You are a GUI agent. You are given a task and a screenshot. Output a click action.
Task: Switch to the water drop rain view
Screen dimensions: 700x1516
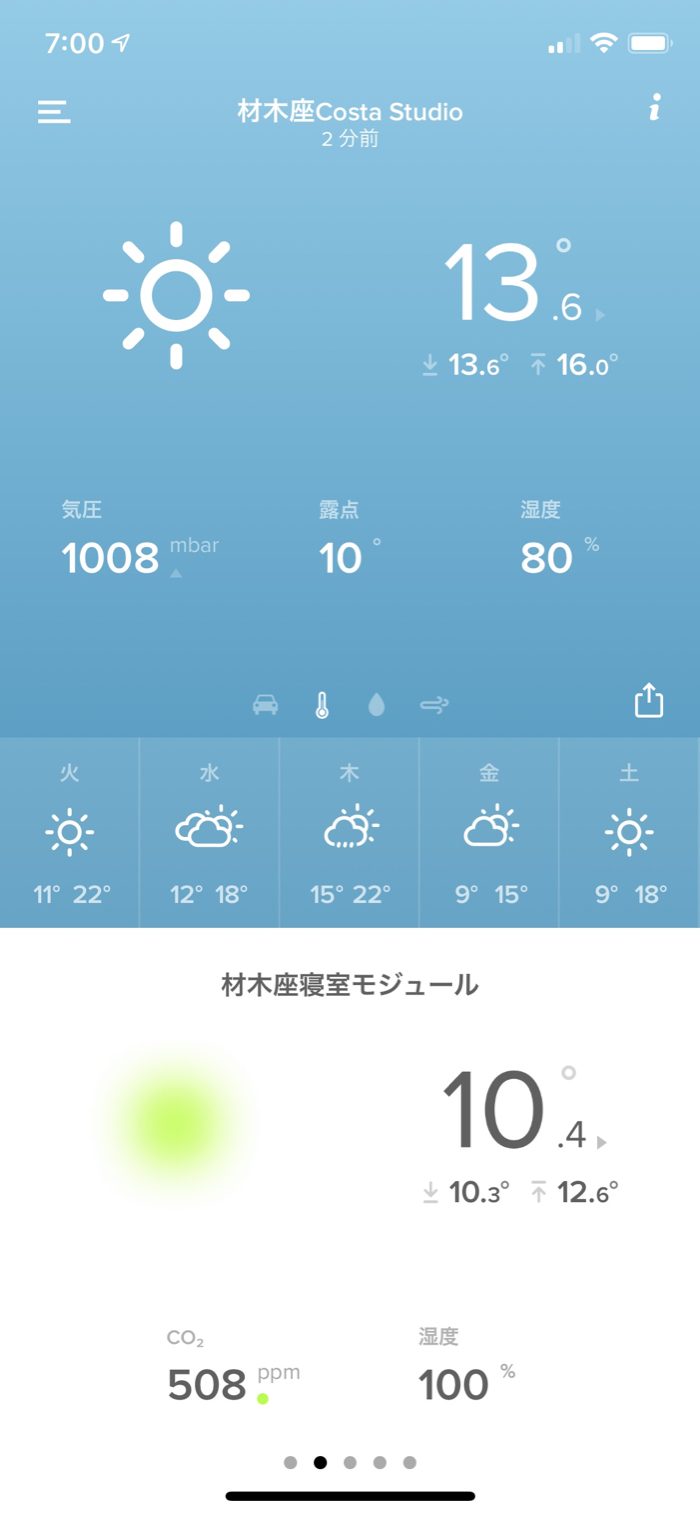coord(376,705)
